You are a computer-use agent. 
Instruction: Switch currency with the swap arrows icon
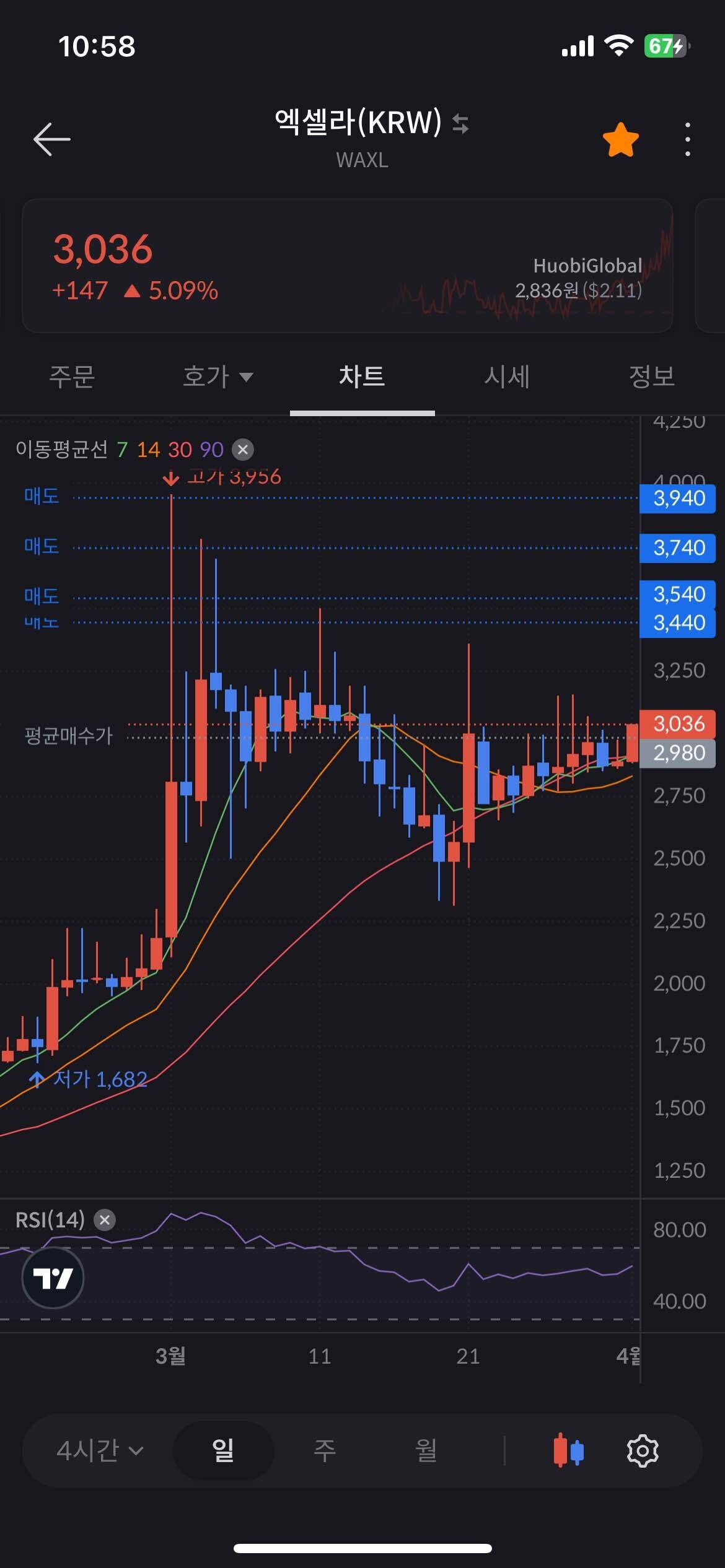[460, 123]
